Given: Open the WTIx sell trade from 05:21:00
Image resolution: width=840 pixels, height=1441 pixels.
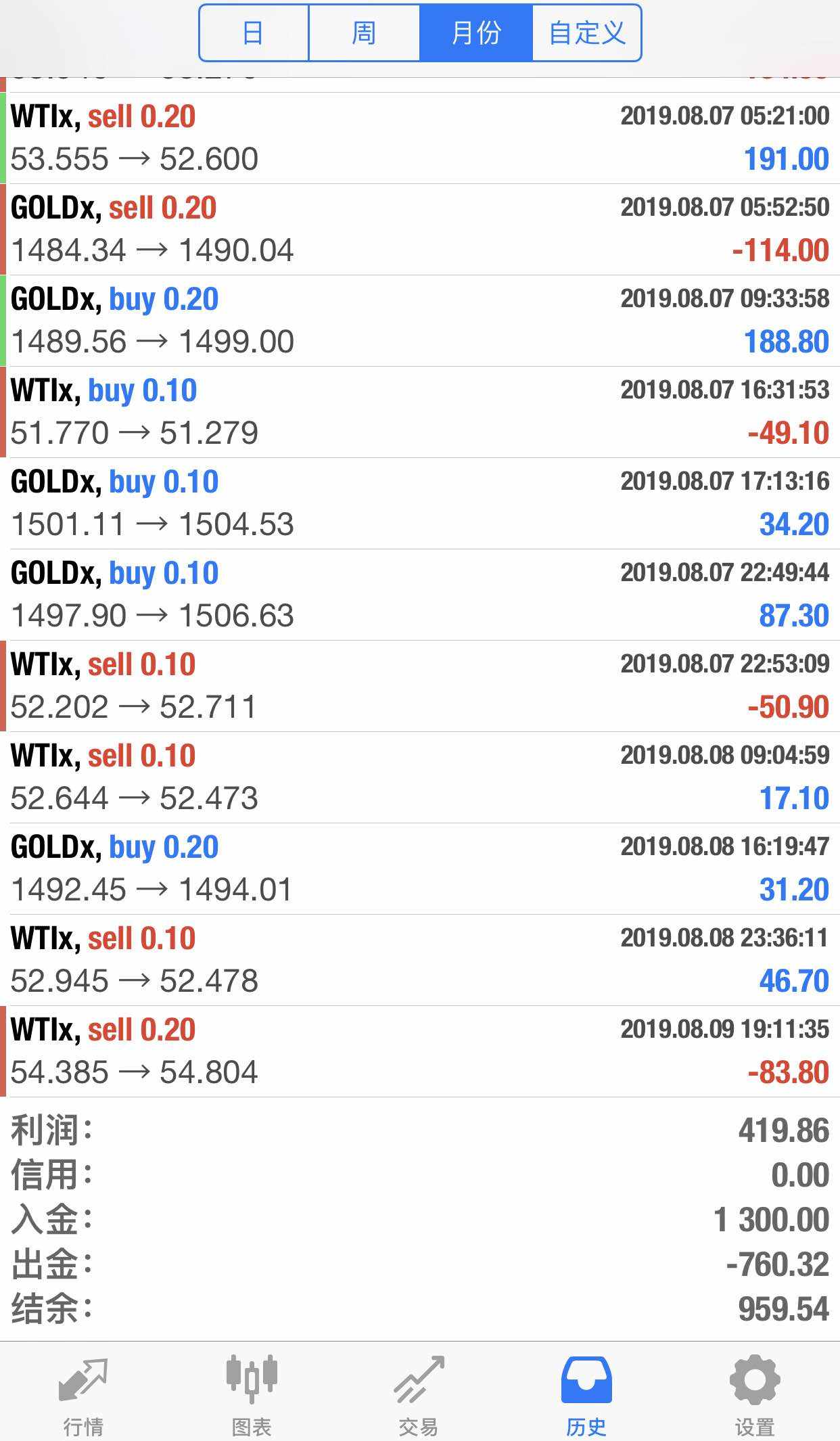Looking at the screenshot, I should tap(419, 138).
